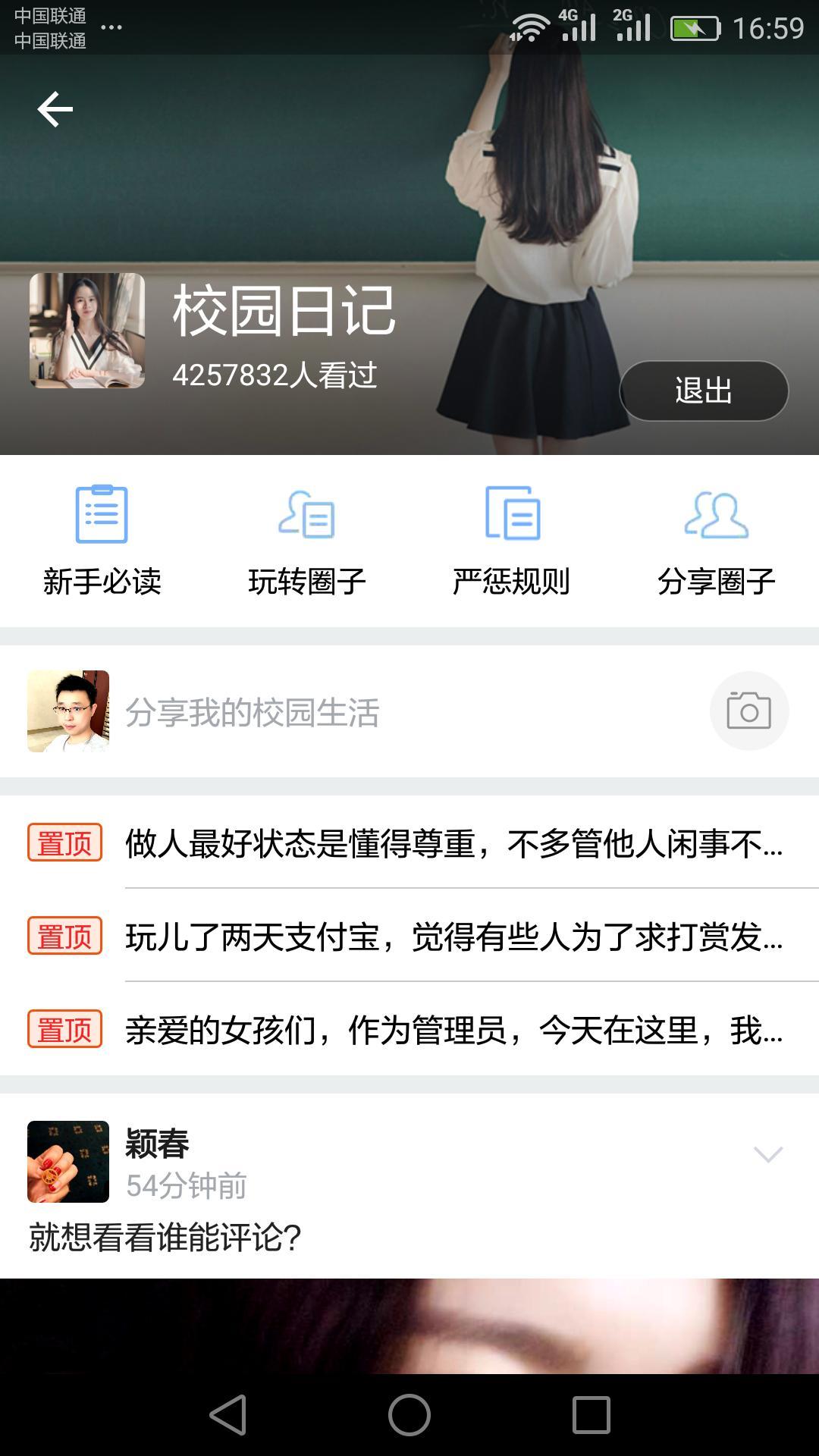Open recent apps from navigation bar
Screen dimensions: 819x1456
591,1415
